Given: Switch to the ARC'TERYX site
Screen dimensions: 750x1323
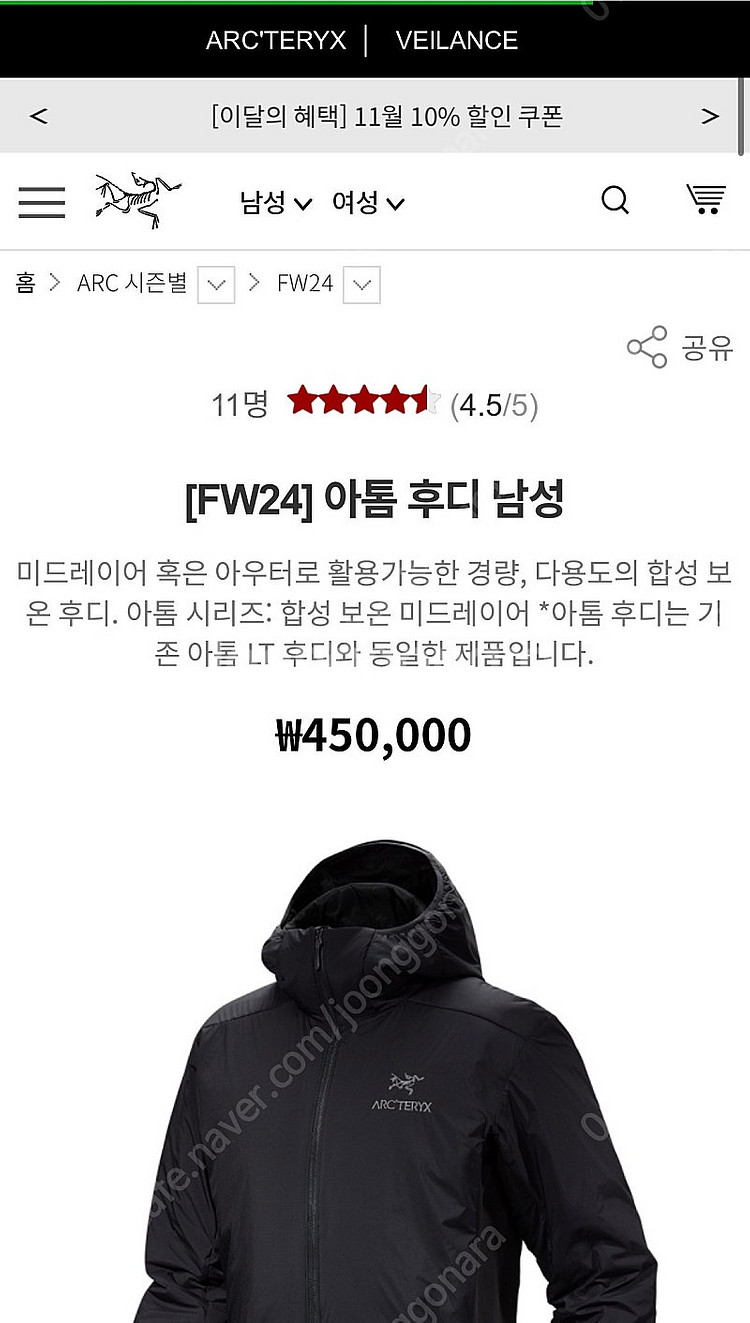Looking at the screenshot, I should [x=275, y=40].
